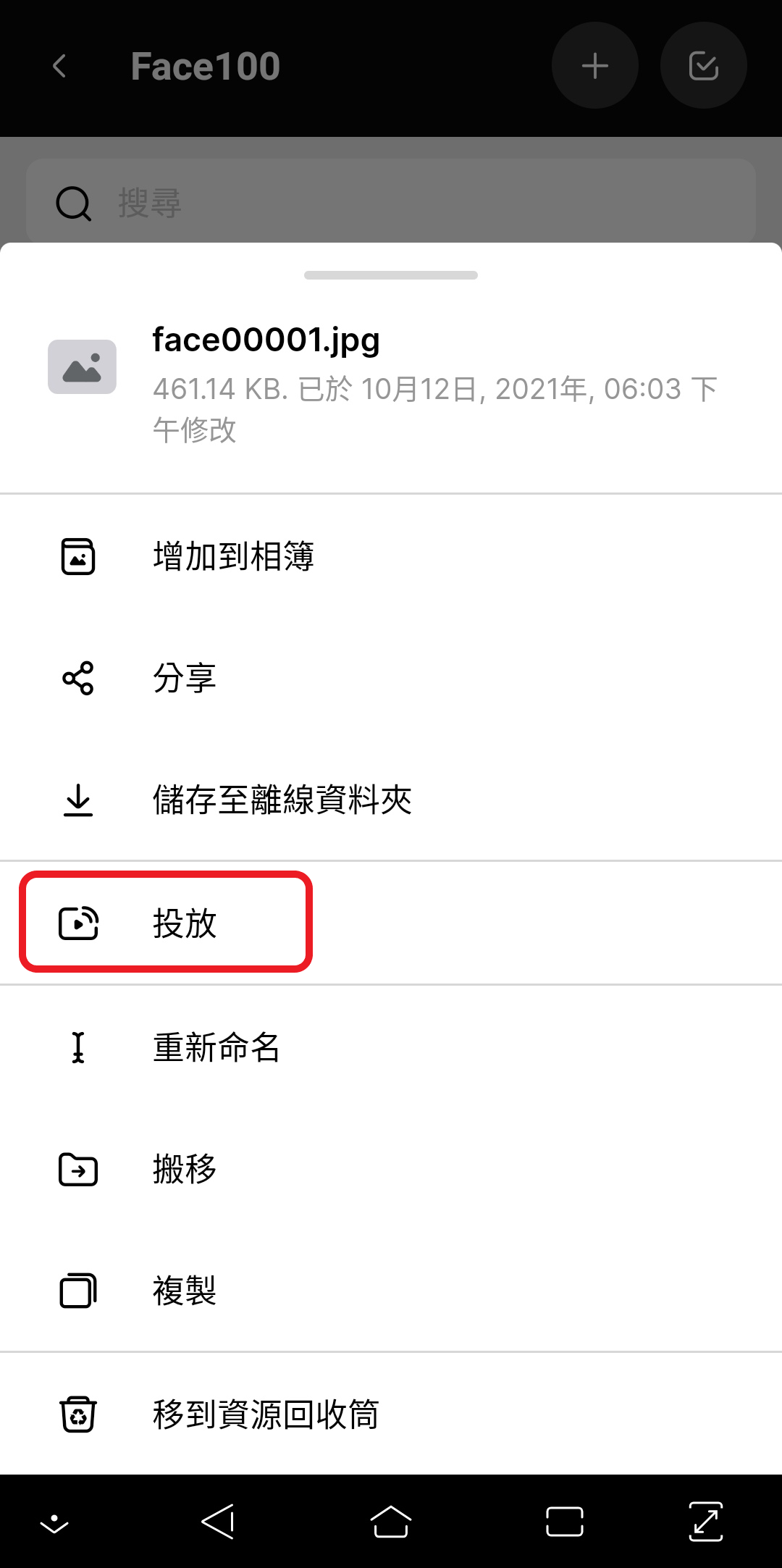The width and height of the screenshot is (782, 1568).
Task: Open recent apps from the navigation bar
Action: pyautogui.click(x=564, y=1521)
